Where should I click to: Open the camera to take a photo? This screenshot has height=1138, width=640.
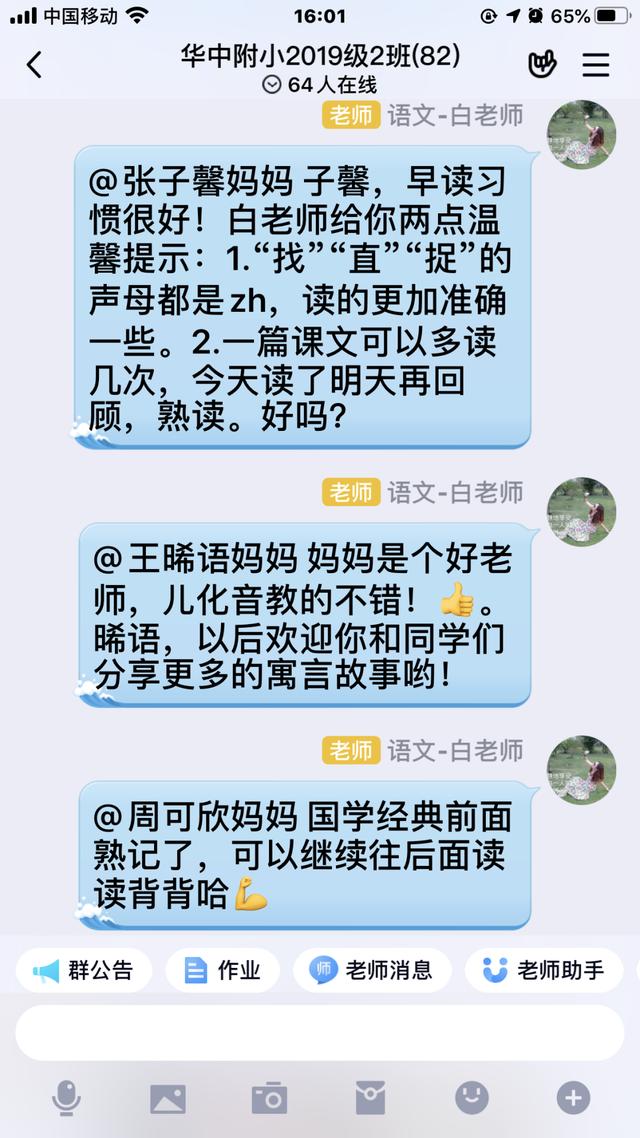tap(269, 1099)
